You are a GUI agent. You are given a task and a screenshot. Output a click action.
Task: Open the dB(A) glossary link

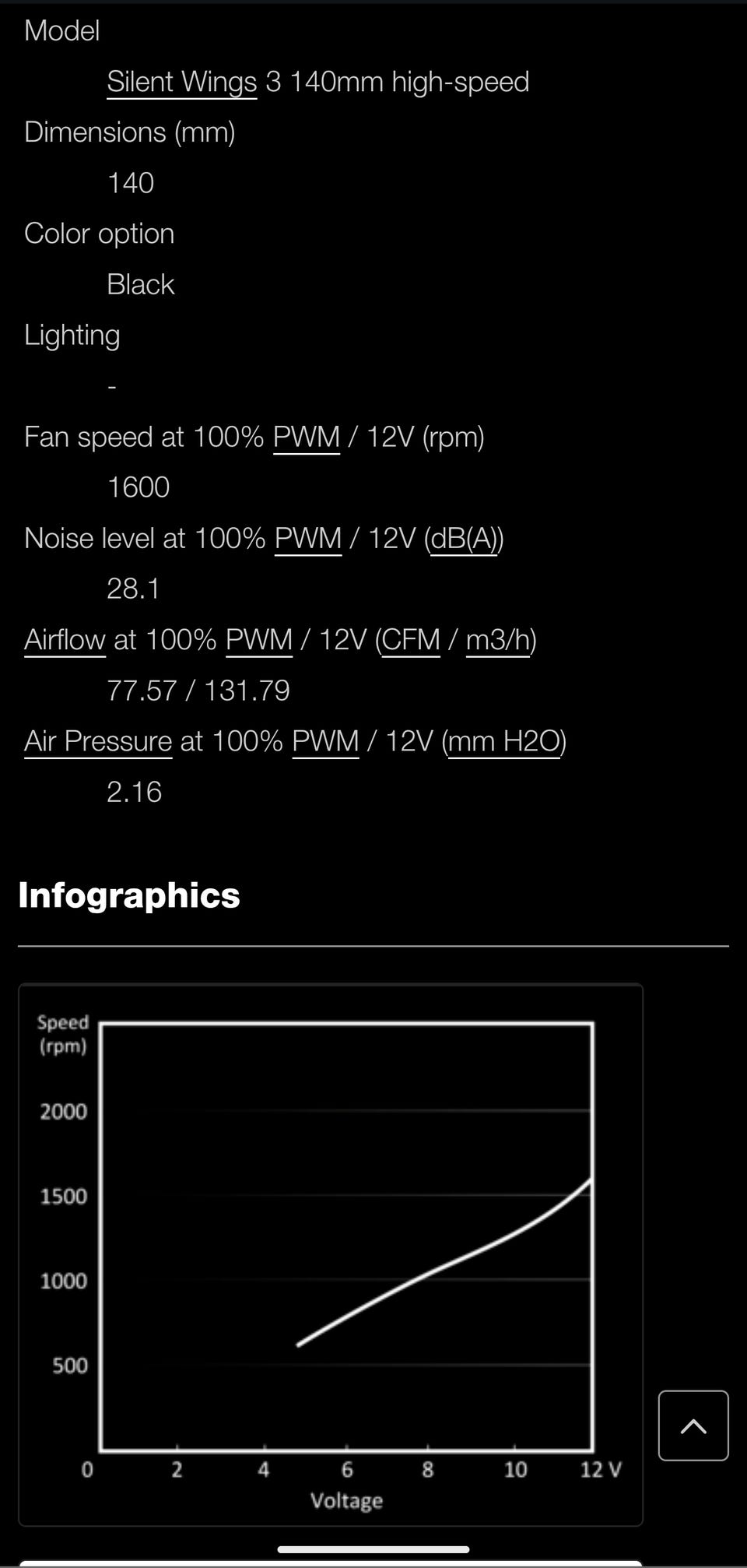464,539
